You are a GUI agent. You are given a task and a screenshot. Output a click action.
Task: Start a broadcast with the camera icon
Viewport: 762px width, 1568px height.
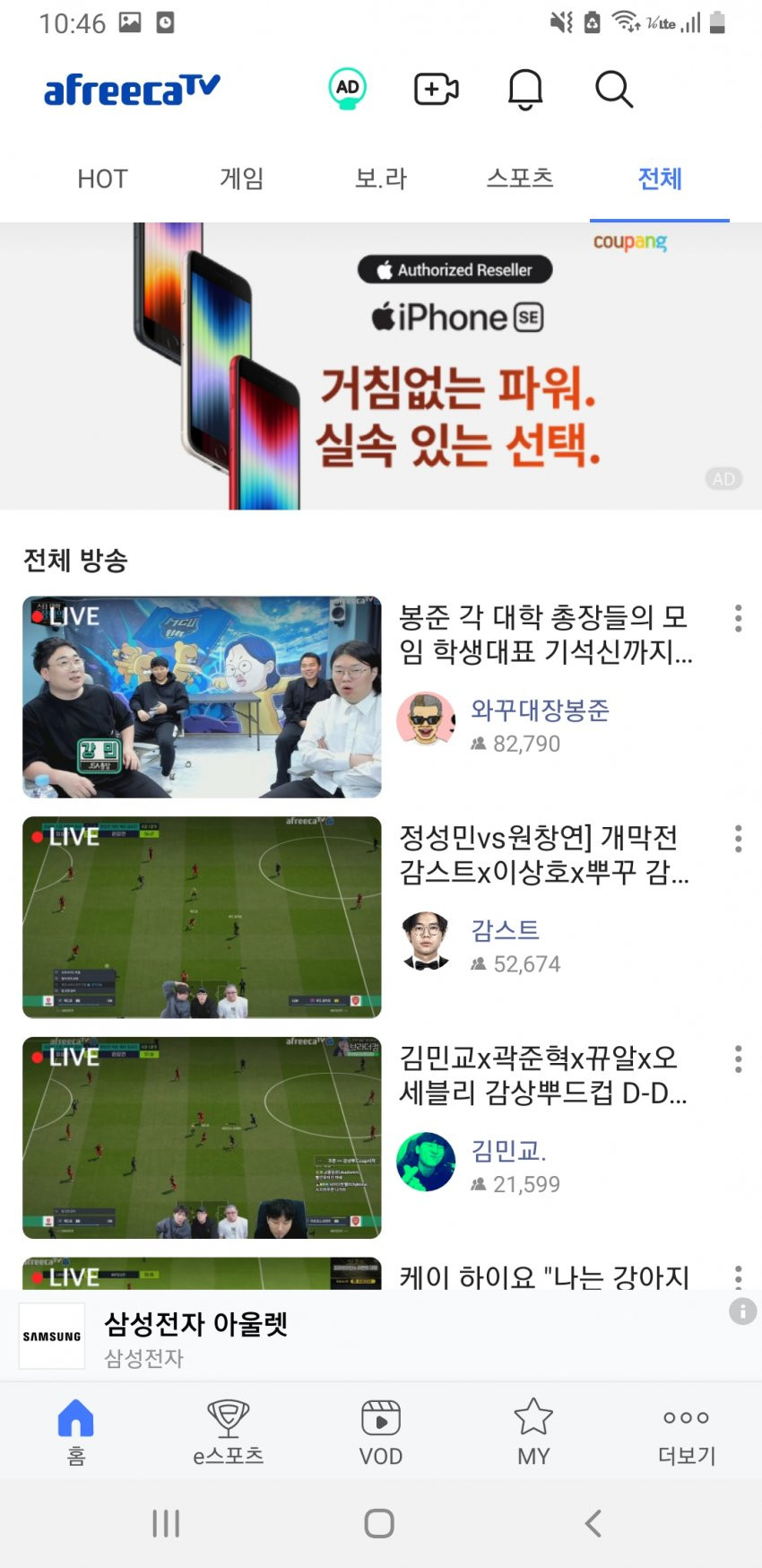tap(436, 89)
